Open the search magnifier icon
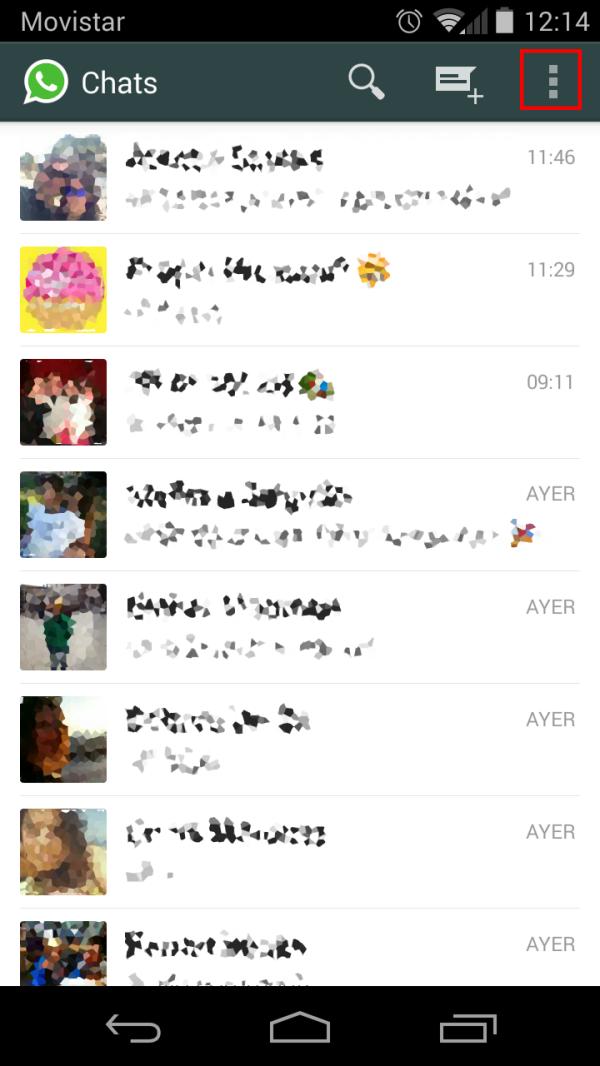Image resolution: width=600 pixels, height=1066 pixels. coord(366,82)
